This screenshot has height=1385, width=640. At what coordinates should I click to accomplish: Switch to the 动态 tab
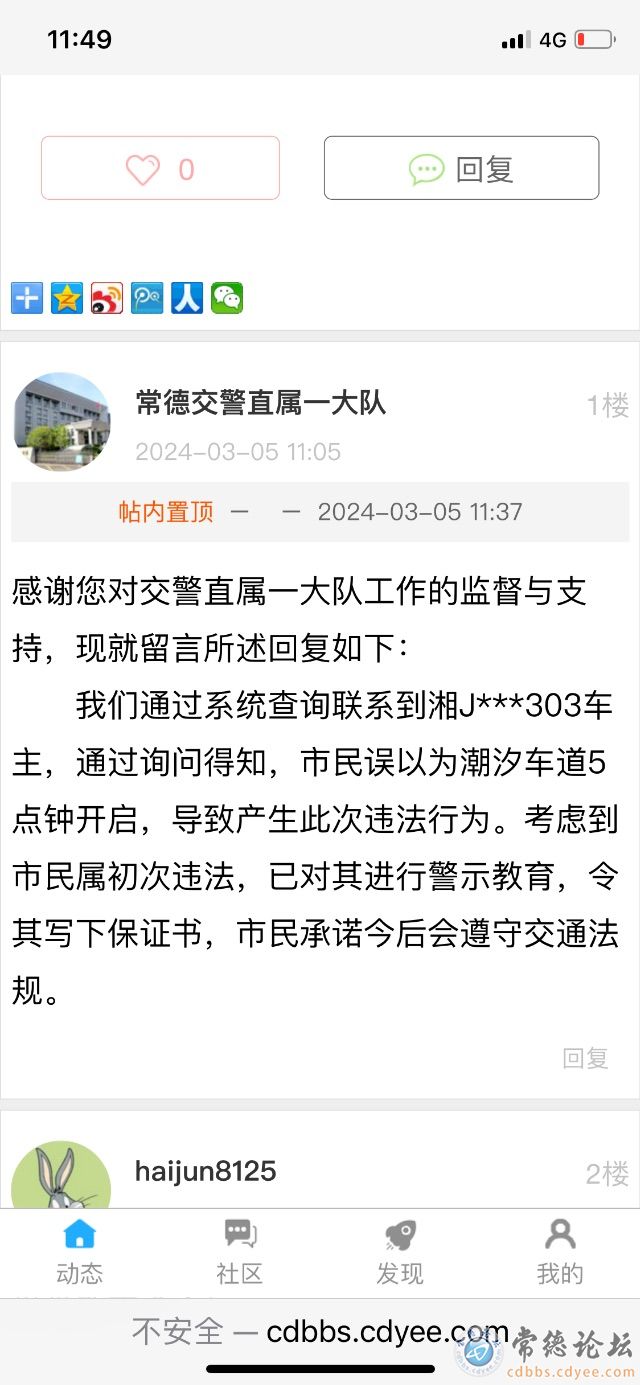[x=80, y=1252]
